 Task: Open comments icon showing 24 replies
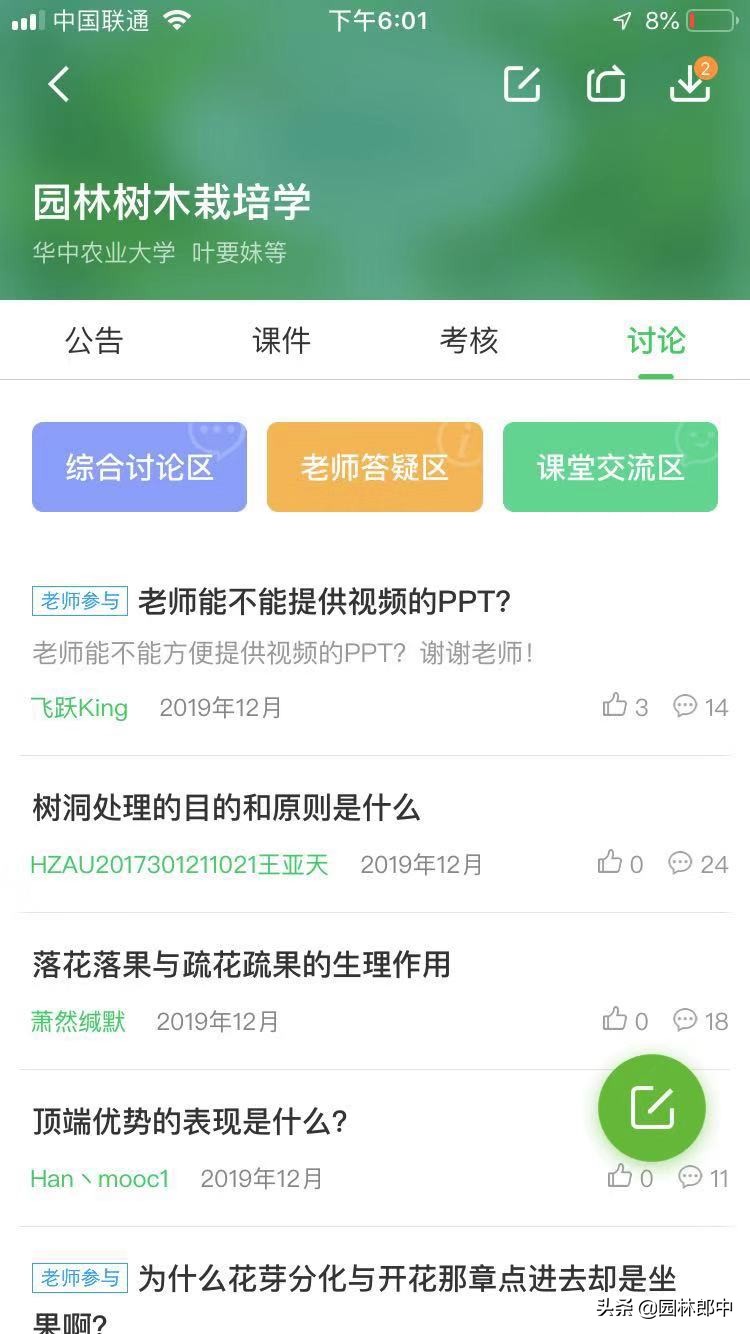click(x=683, y=863)
